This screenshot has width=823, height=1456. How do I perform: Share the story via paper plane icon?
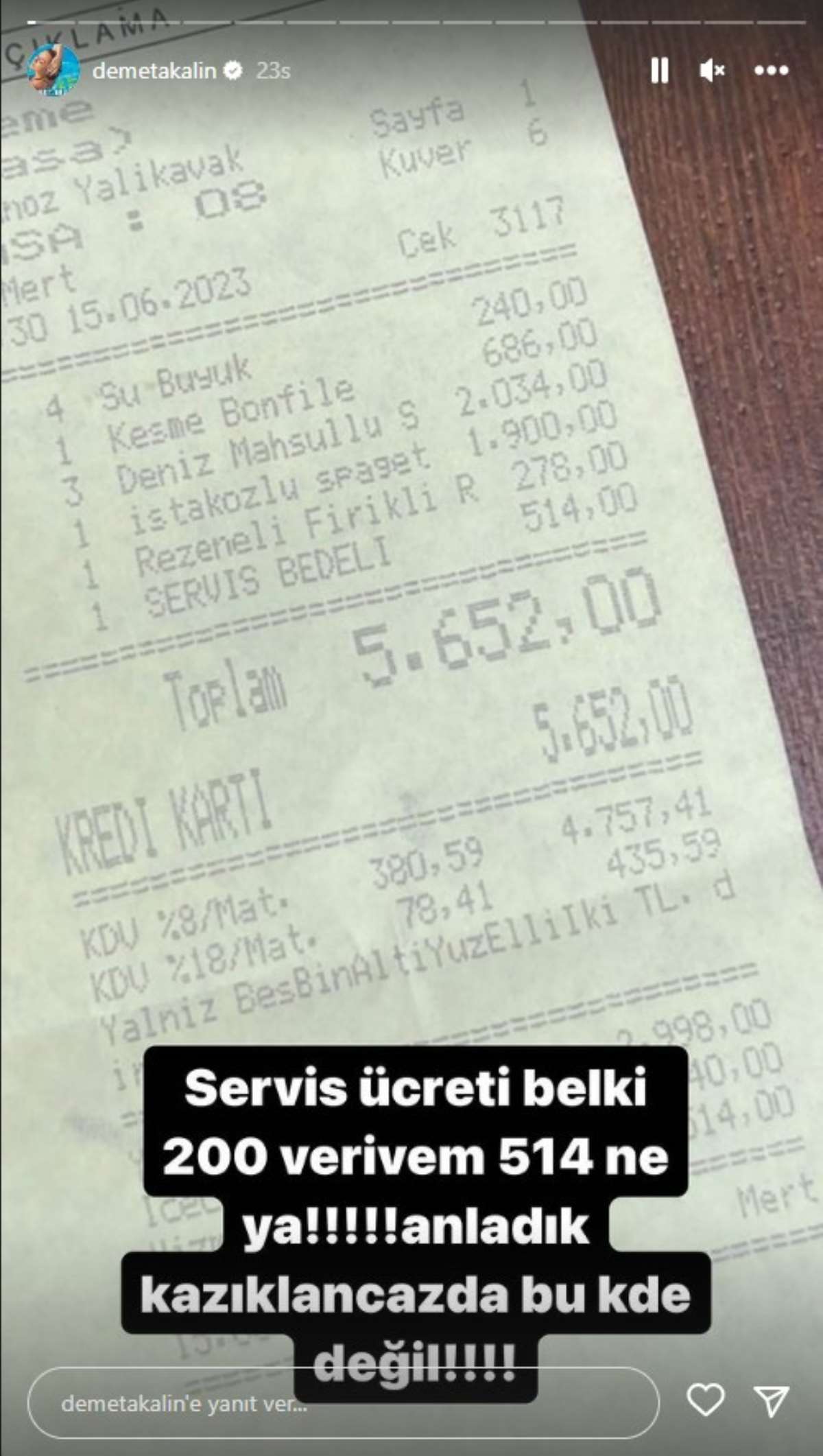772,1400
